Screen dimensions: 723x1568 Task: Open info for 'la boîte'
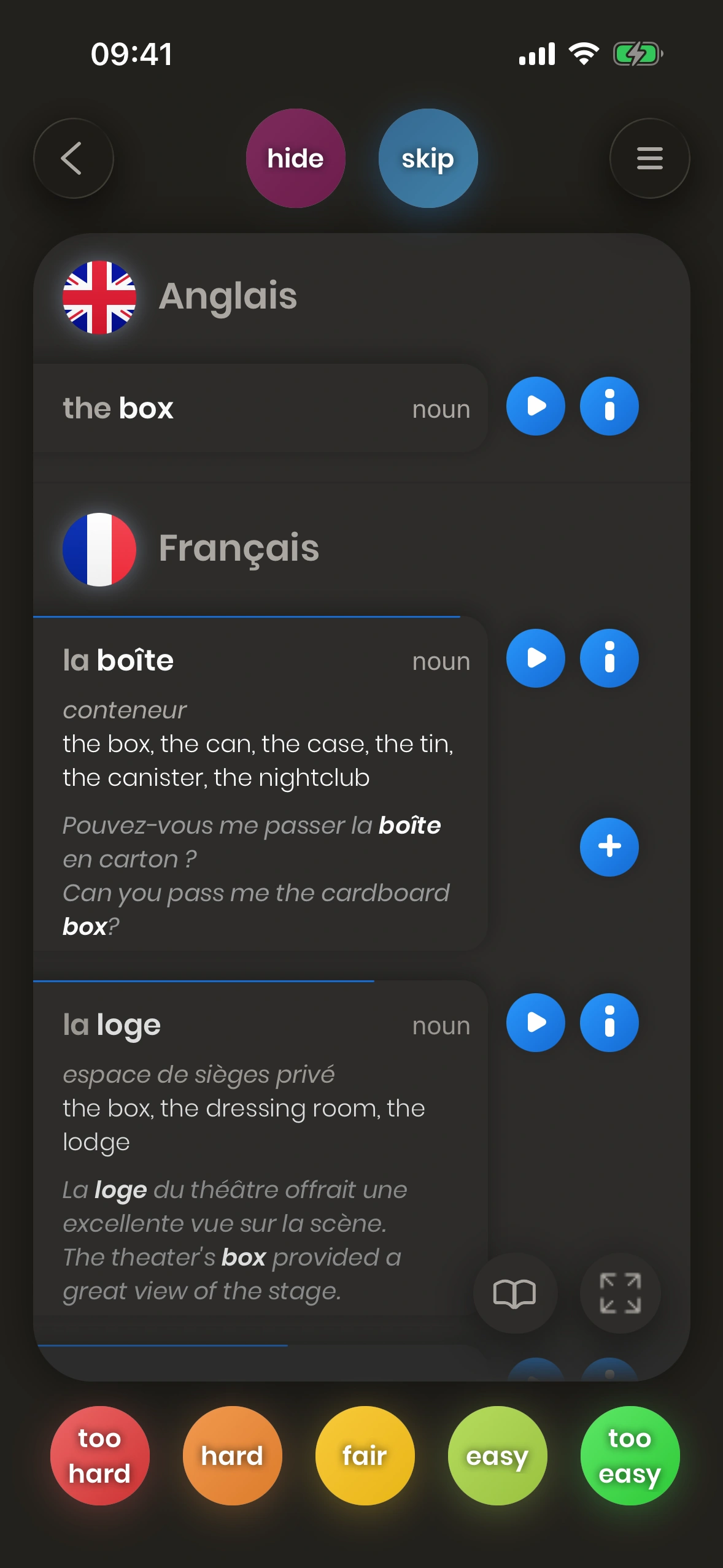[609, 658]
